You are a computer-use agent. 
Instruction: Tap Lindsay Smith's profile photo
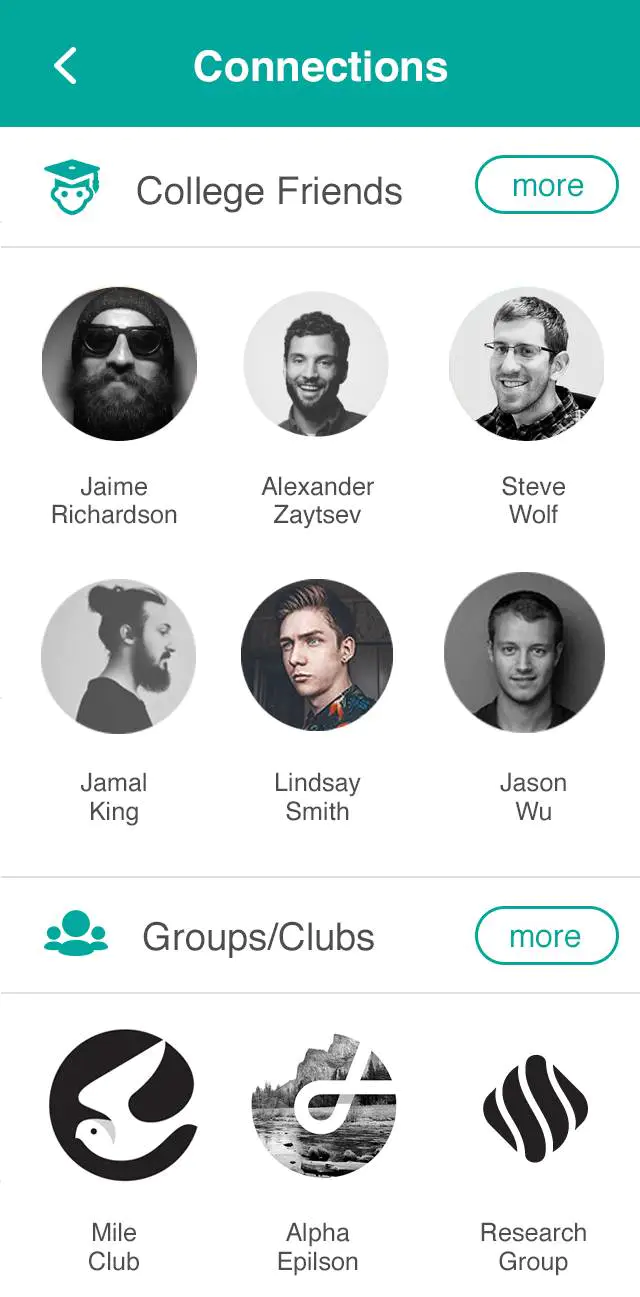point(317,655)
